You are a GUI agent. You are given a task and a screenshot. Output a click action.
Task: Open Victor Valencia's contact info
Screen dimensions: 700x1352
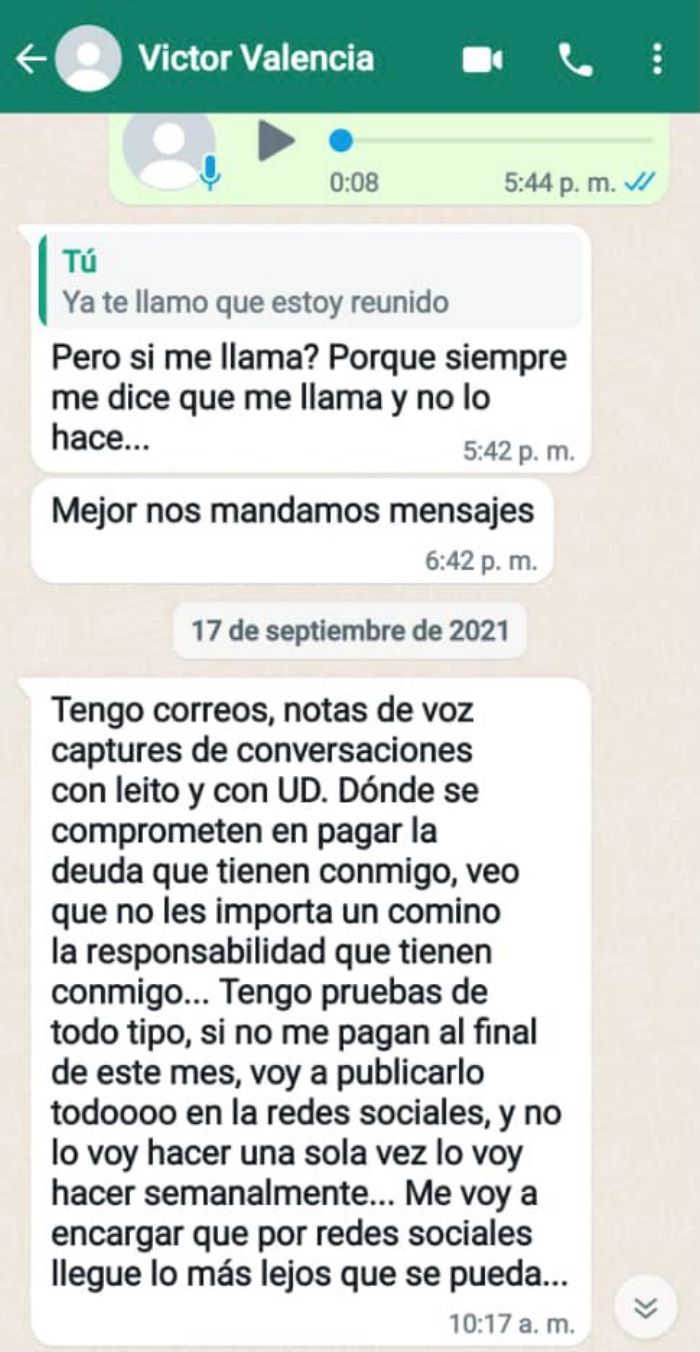[256, 58]
